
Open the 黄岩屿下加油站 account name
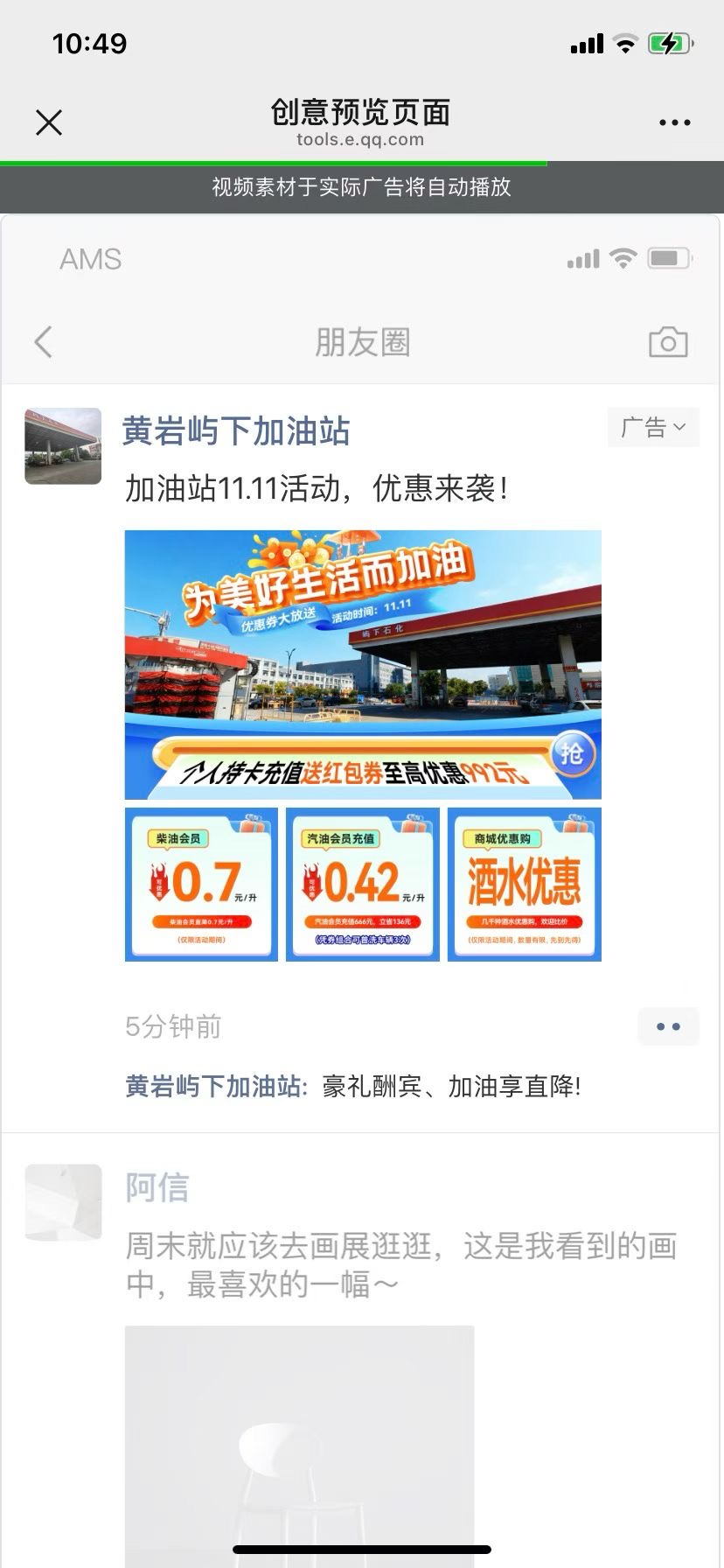pyautogui.click(x=236, y=431)
